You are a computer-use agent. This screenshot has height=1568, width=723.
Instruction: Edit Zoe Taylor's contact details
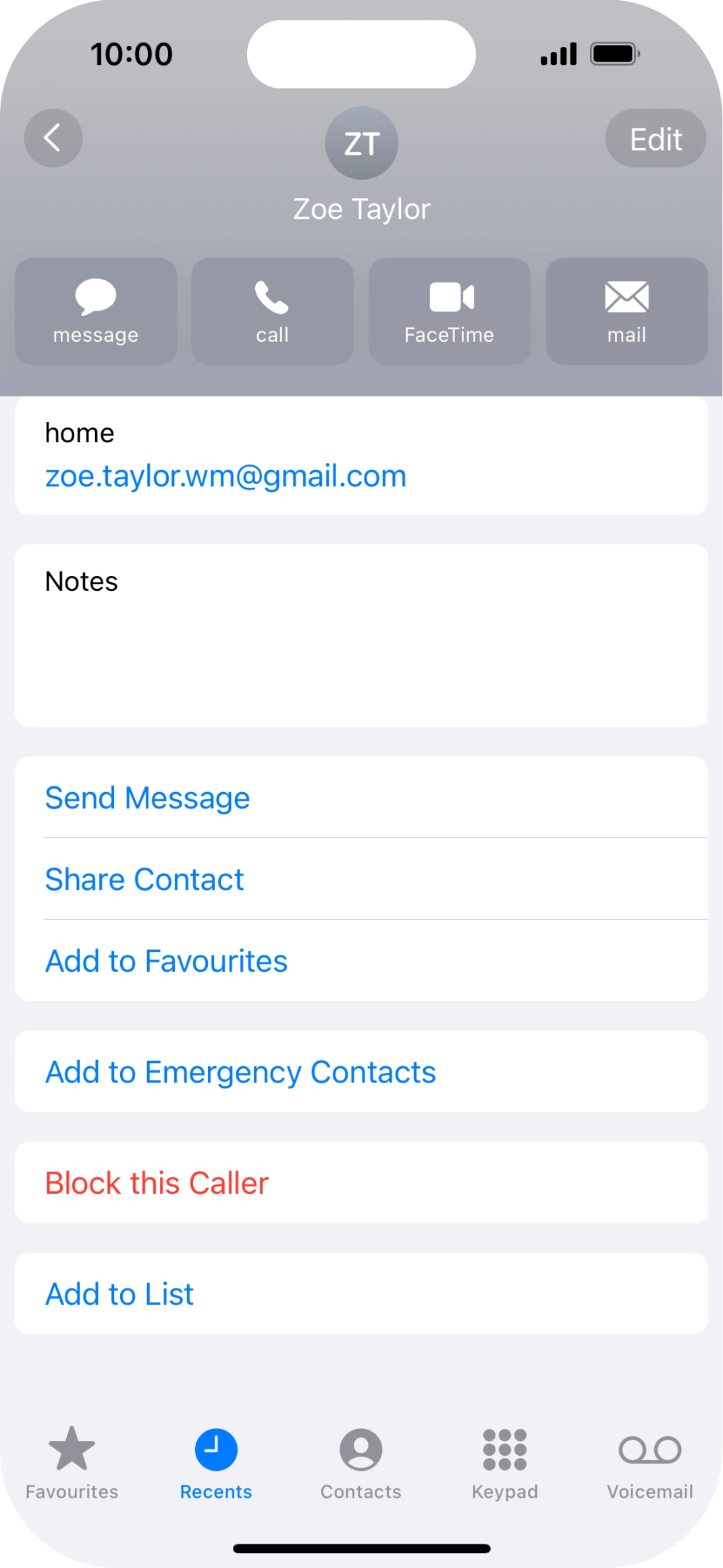click(655, 139)
